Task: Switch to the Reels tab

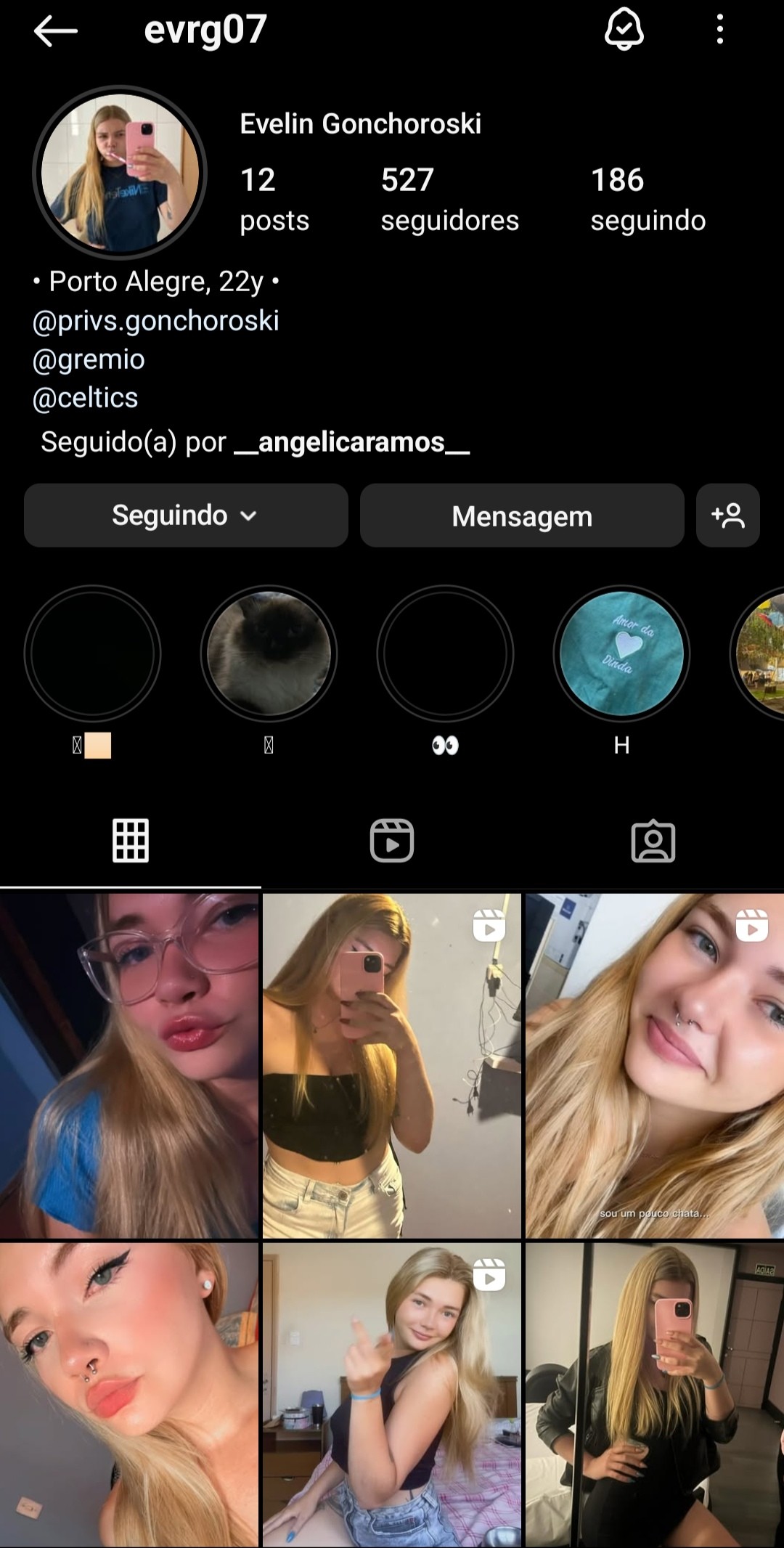Action: click(x=392, y=841)
